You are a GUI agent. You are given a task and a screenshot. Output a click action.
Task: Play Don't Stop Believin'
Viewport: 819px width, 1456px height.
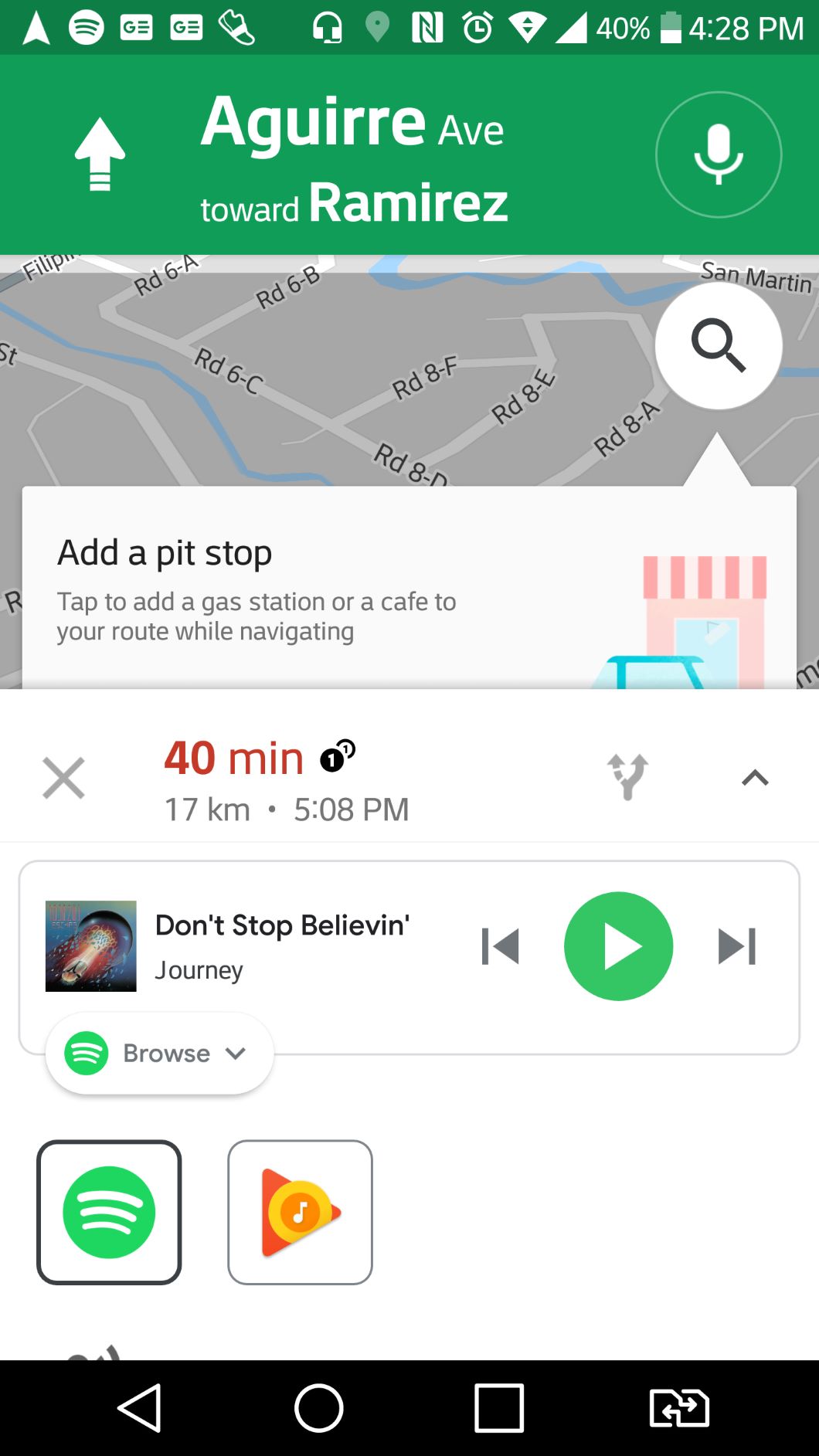pos(618,946)
